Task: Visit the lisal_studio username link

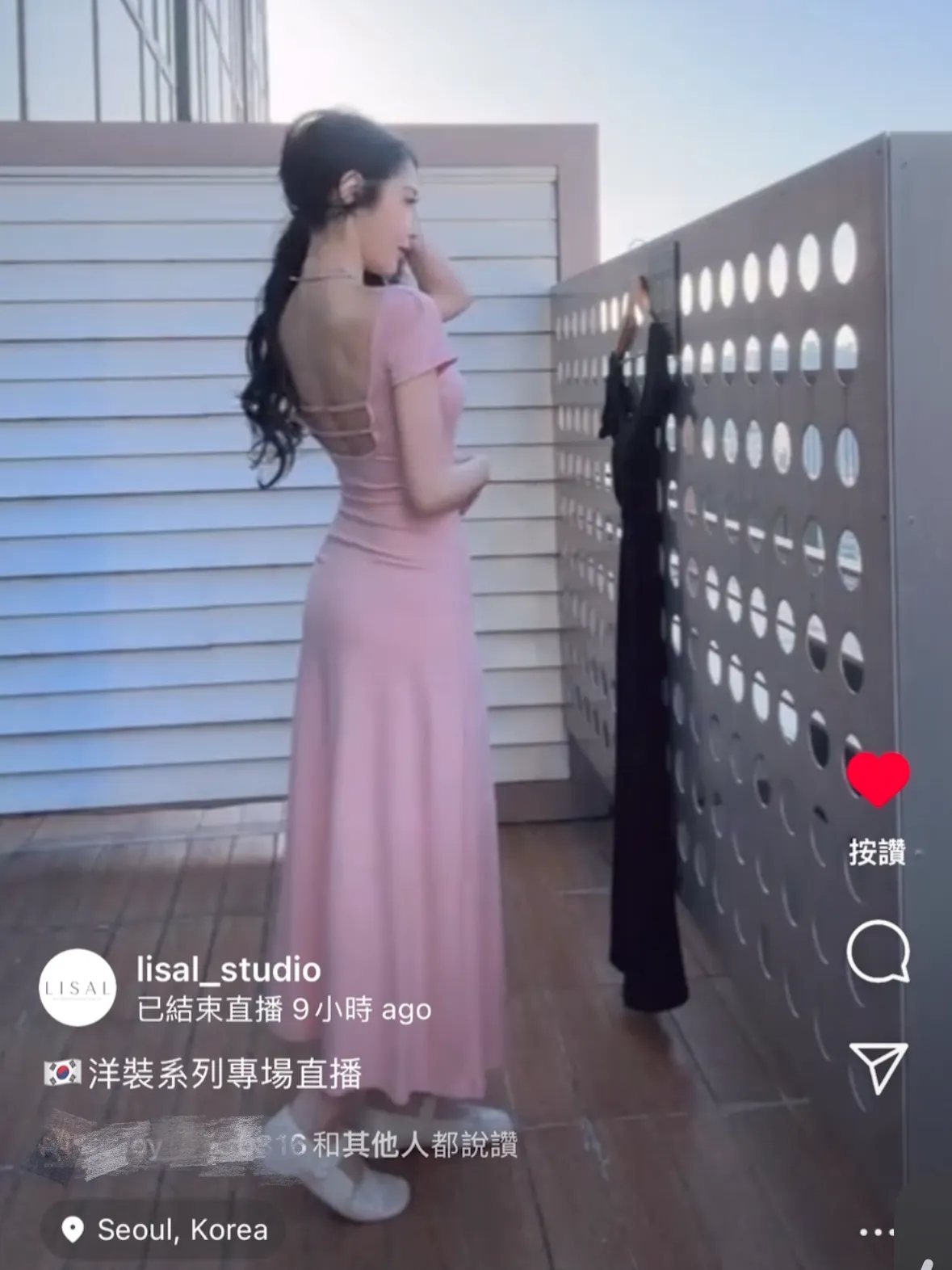Action: [x=229, y=969]
